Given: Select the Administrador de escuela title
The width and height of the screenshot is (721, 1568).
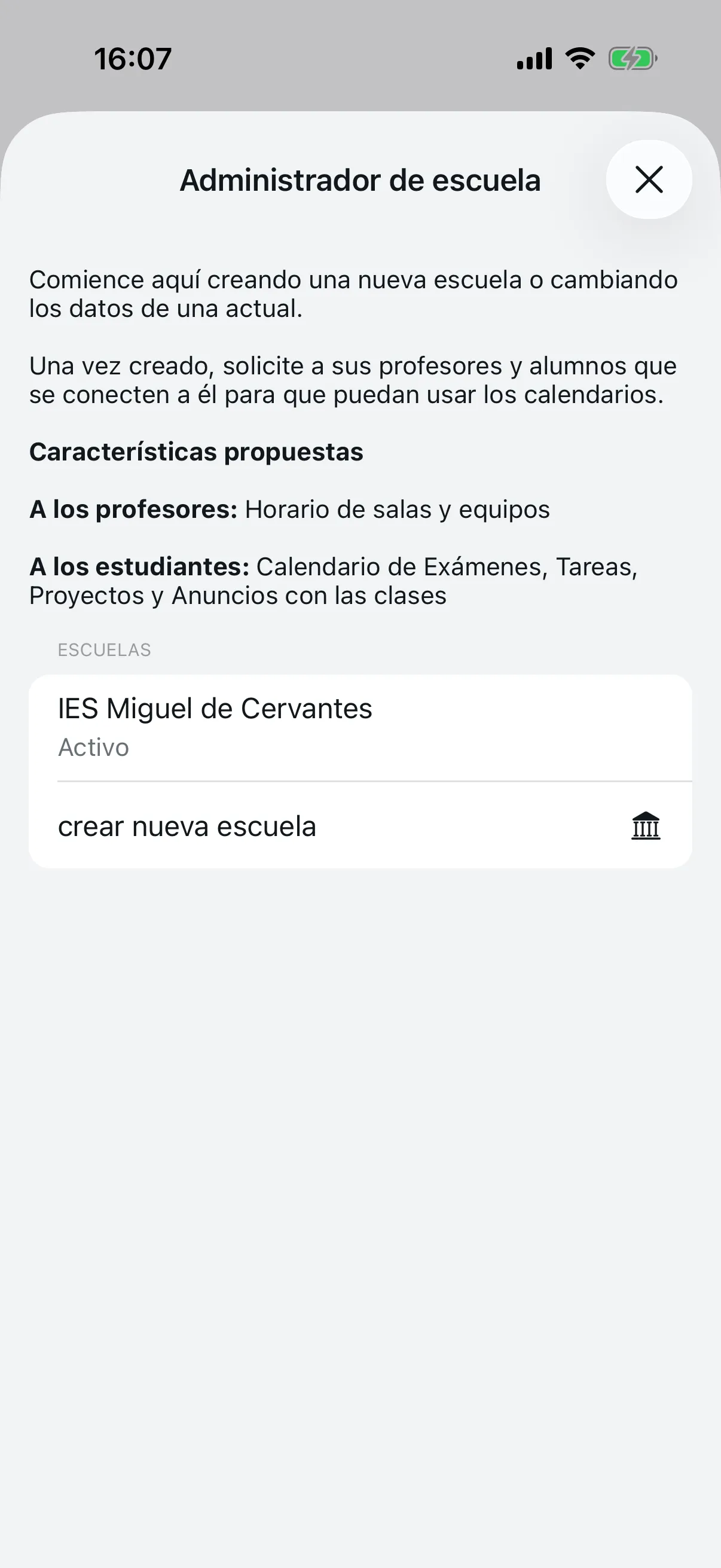Looking at the screenshot, I should [x=360, y=179].
